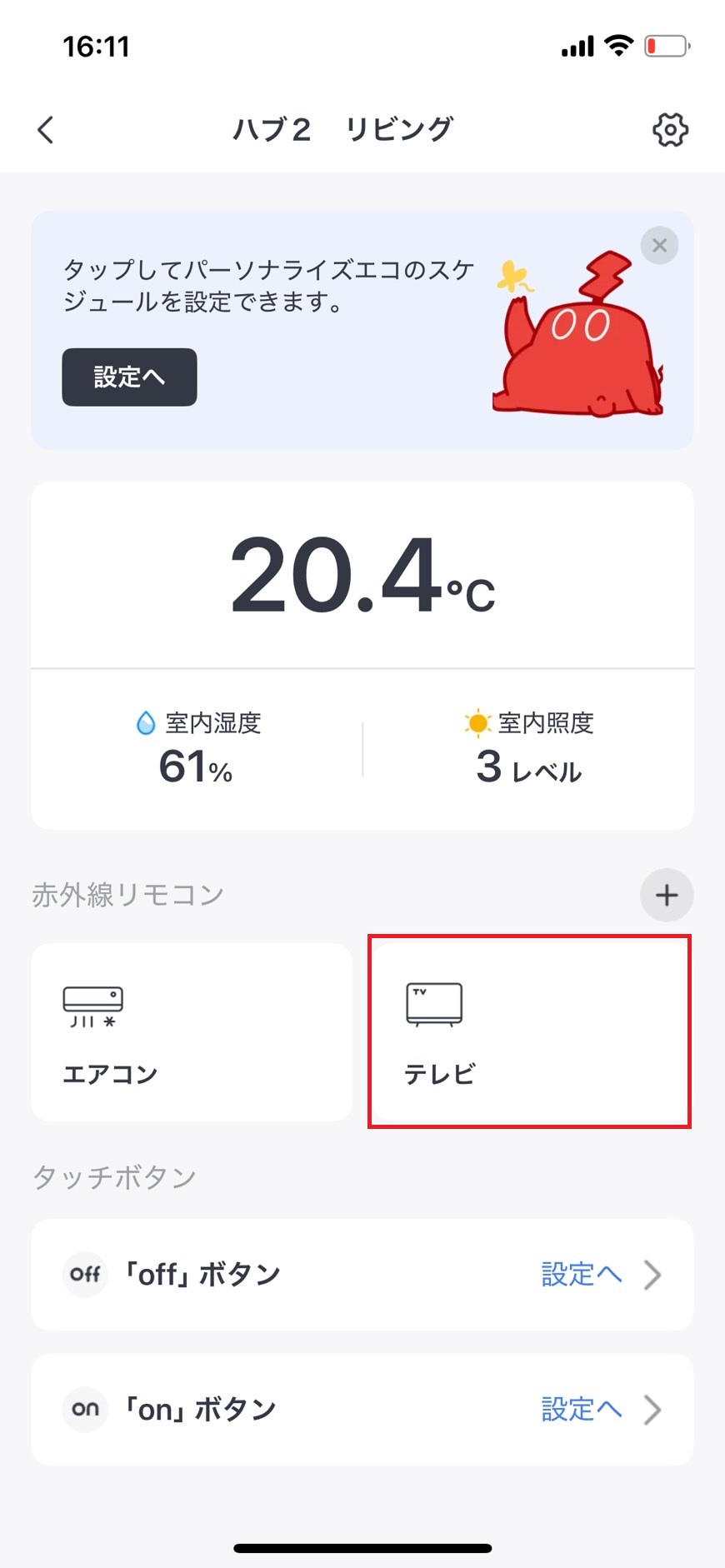The image size is (725, 1568).
Task: Dismiss the personalize eco banner
Action: tap(659, 245)
